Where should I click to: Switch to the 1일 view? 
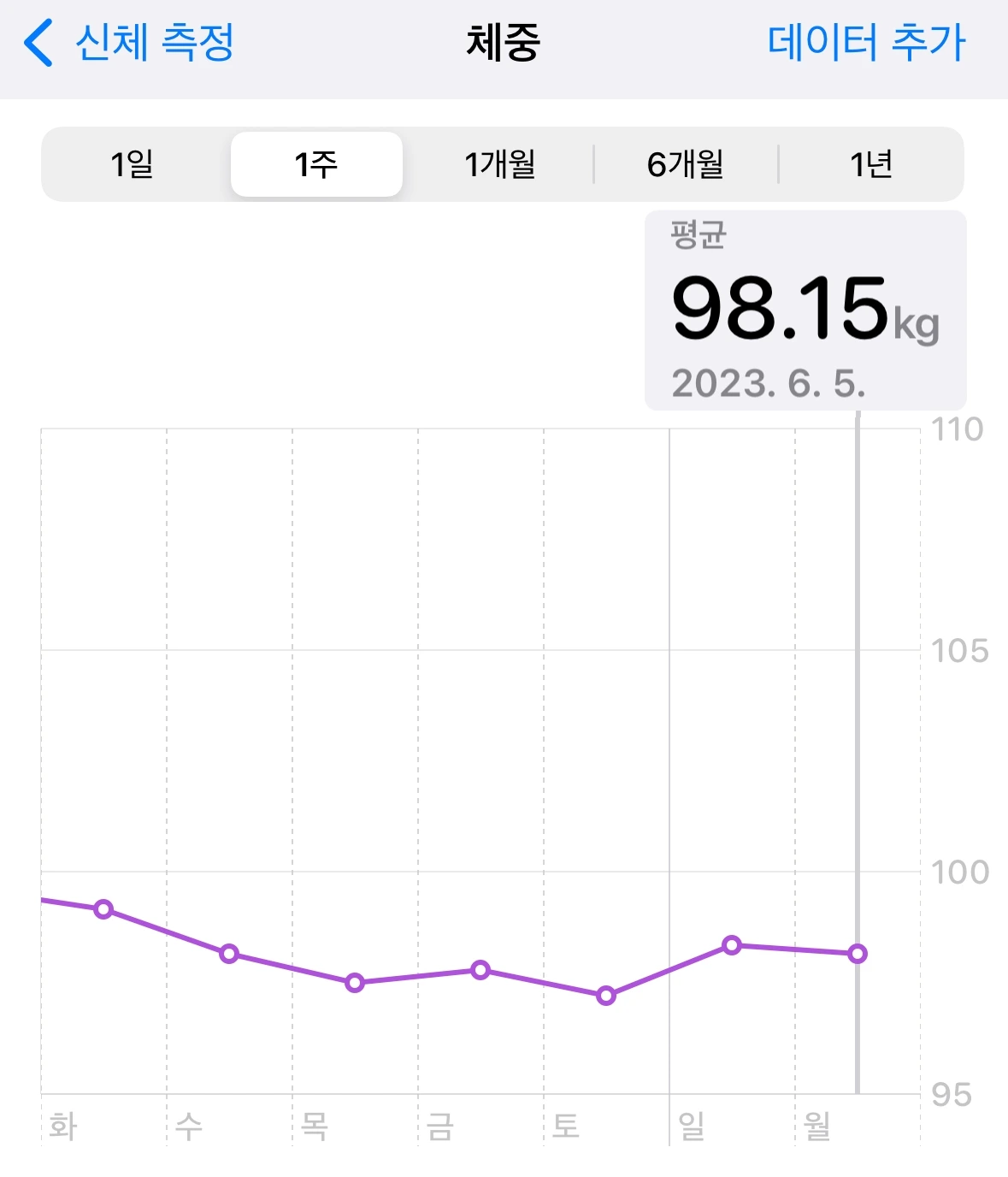coord(133,163)
